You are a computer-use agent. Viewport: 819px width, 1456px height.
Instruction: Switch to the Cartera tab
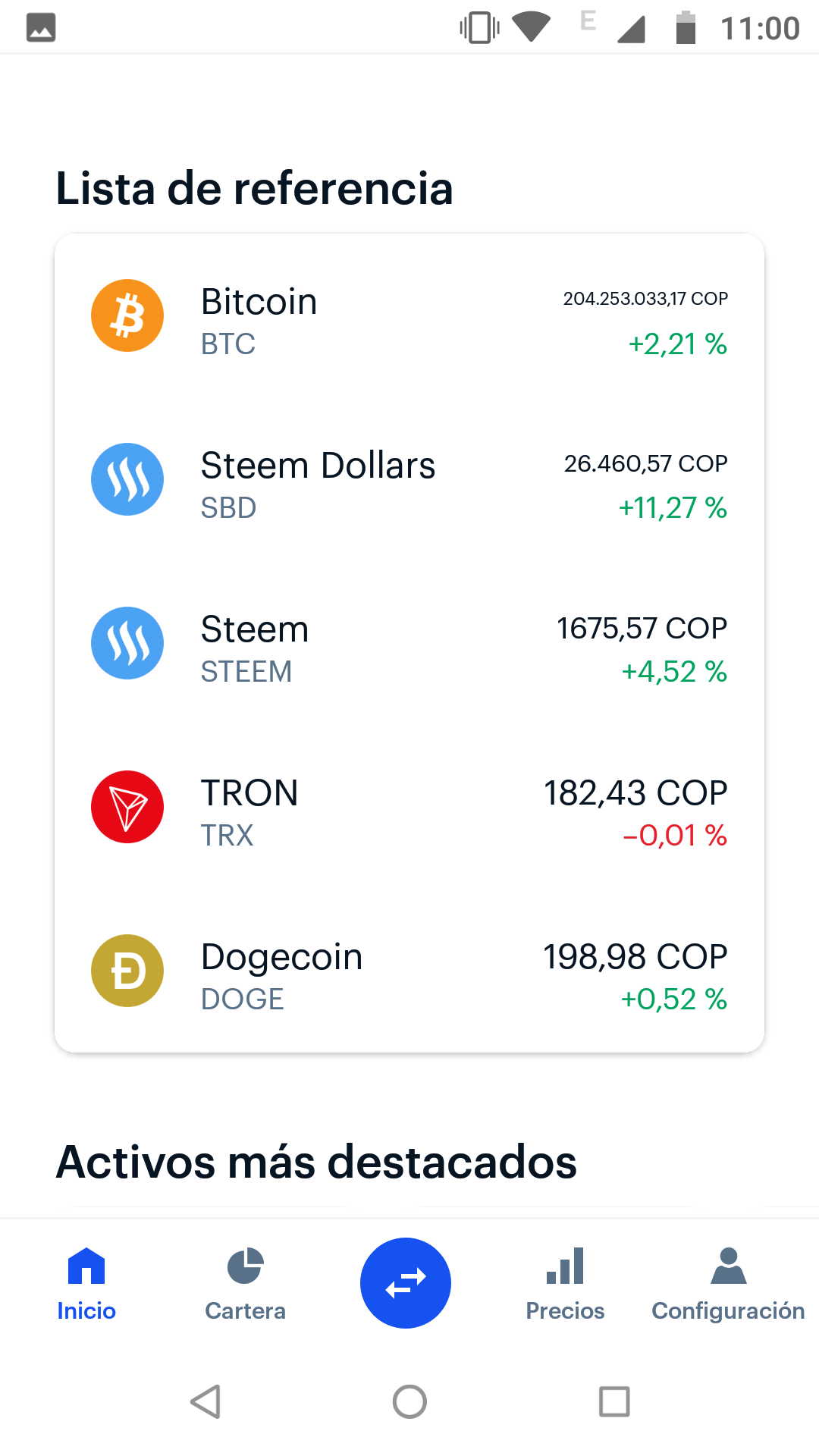pos(246,1285)
